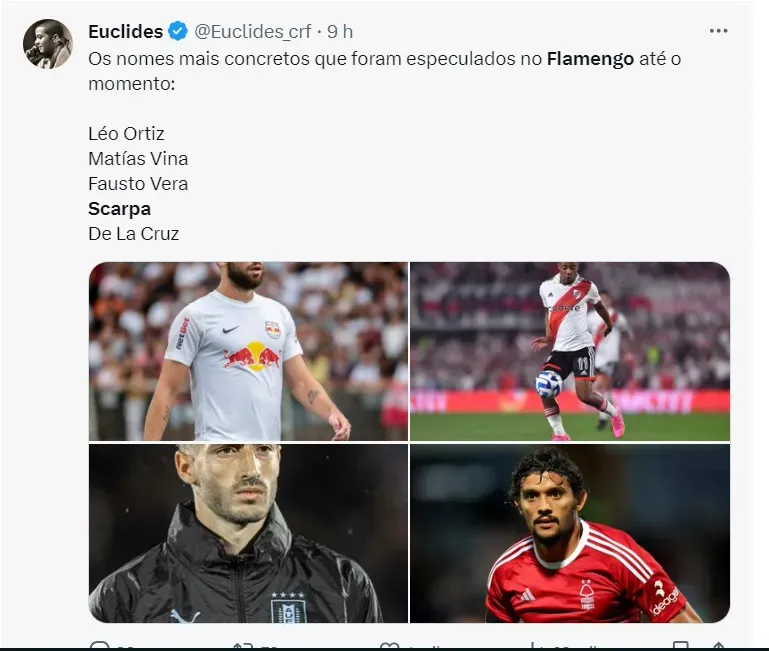769x651 pixels.
Task: Open the Red Bull jersey player photo
Action: [x=248, y=351]
